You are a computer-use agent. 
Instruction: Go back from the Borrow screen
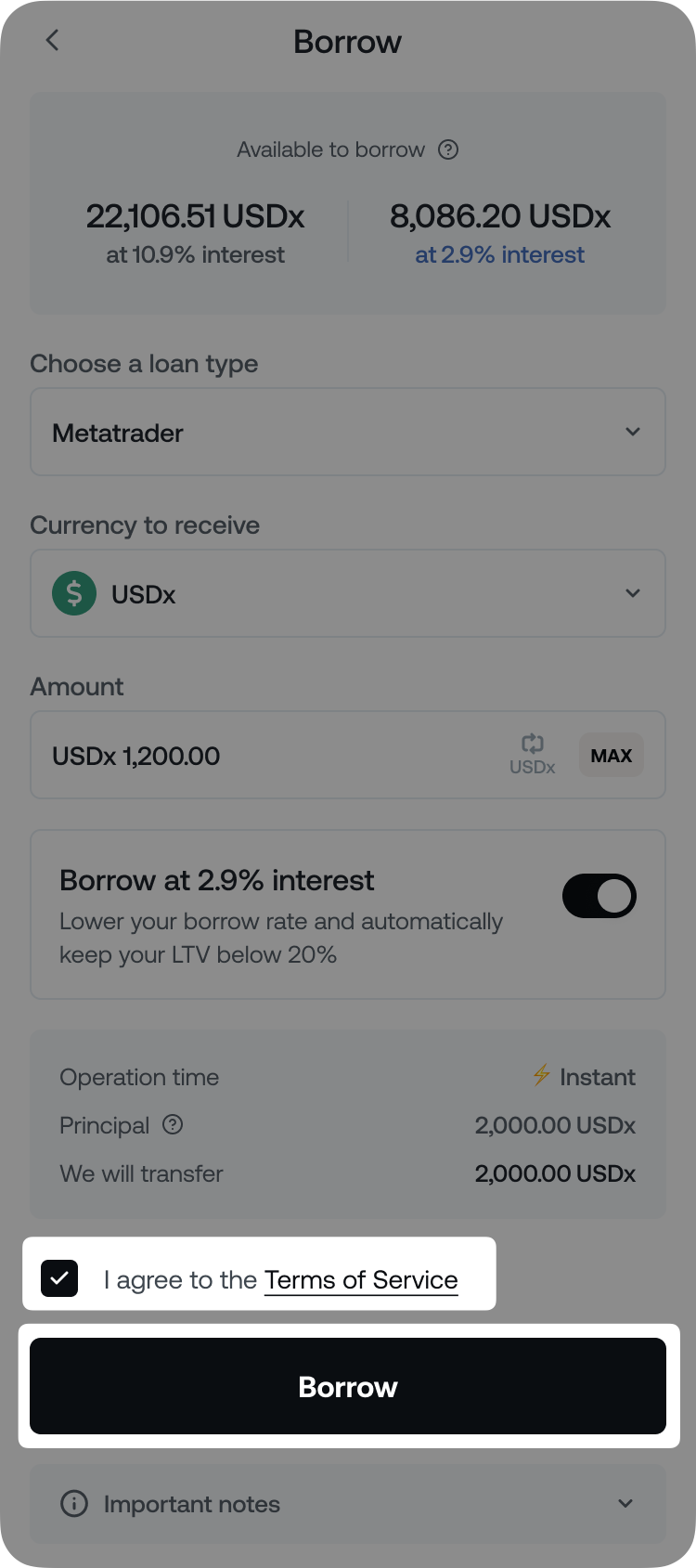pyautogui.click(x=53, y=41)
